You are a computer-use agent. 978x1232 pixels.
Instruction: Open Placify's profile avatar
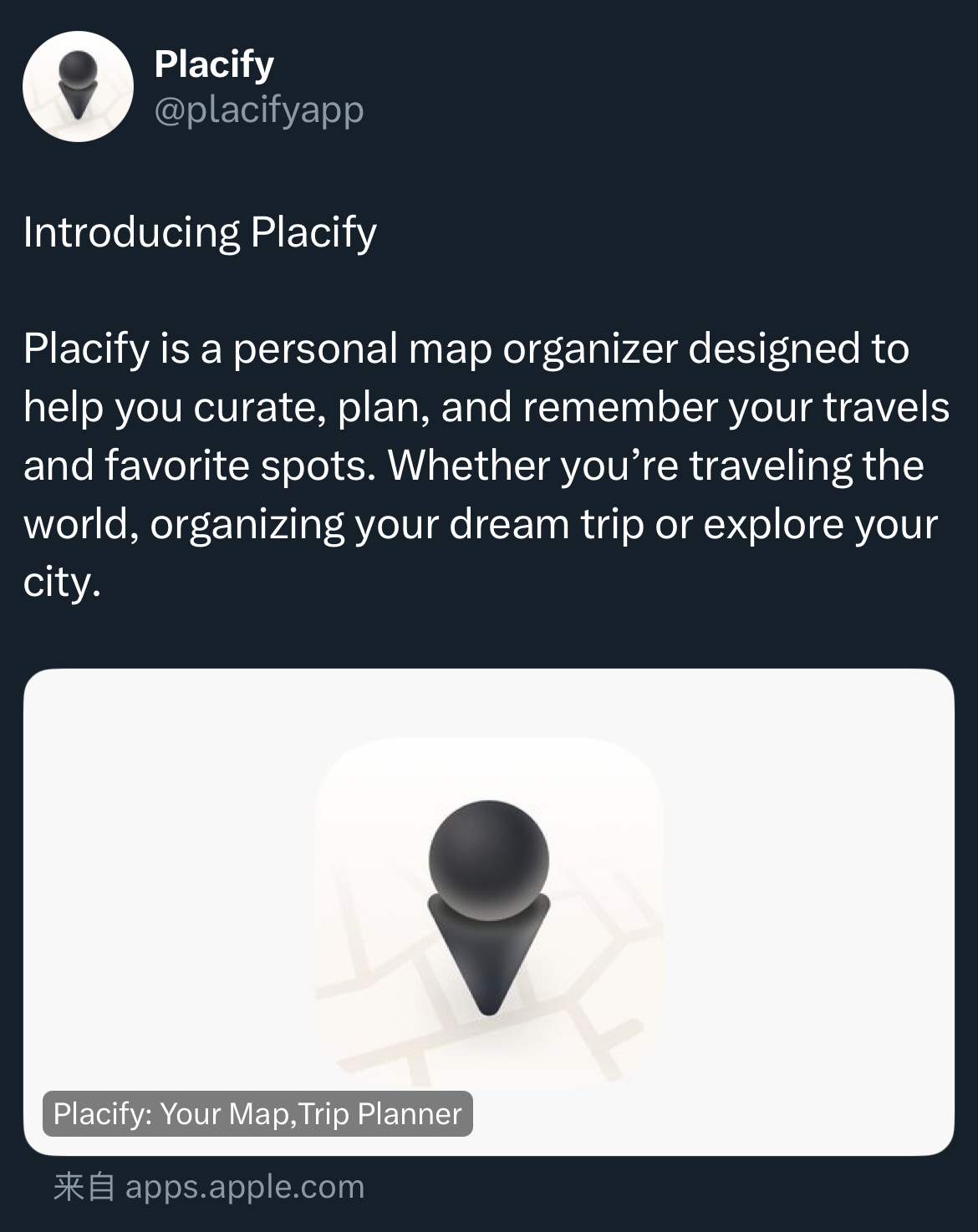click(78, 86)
